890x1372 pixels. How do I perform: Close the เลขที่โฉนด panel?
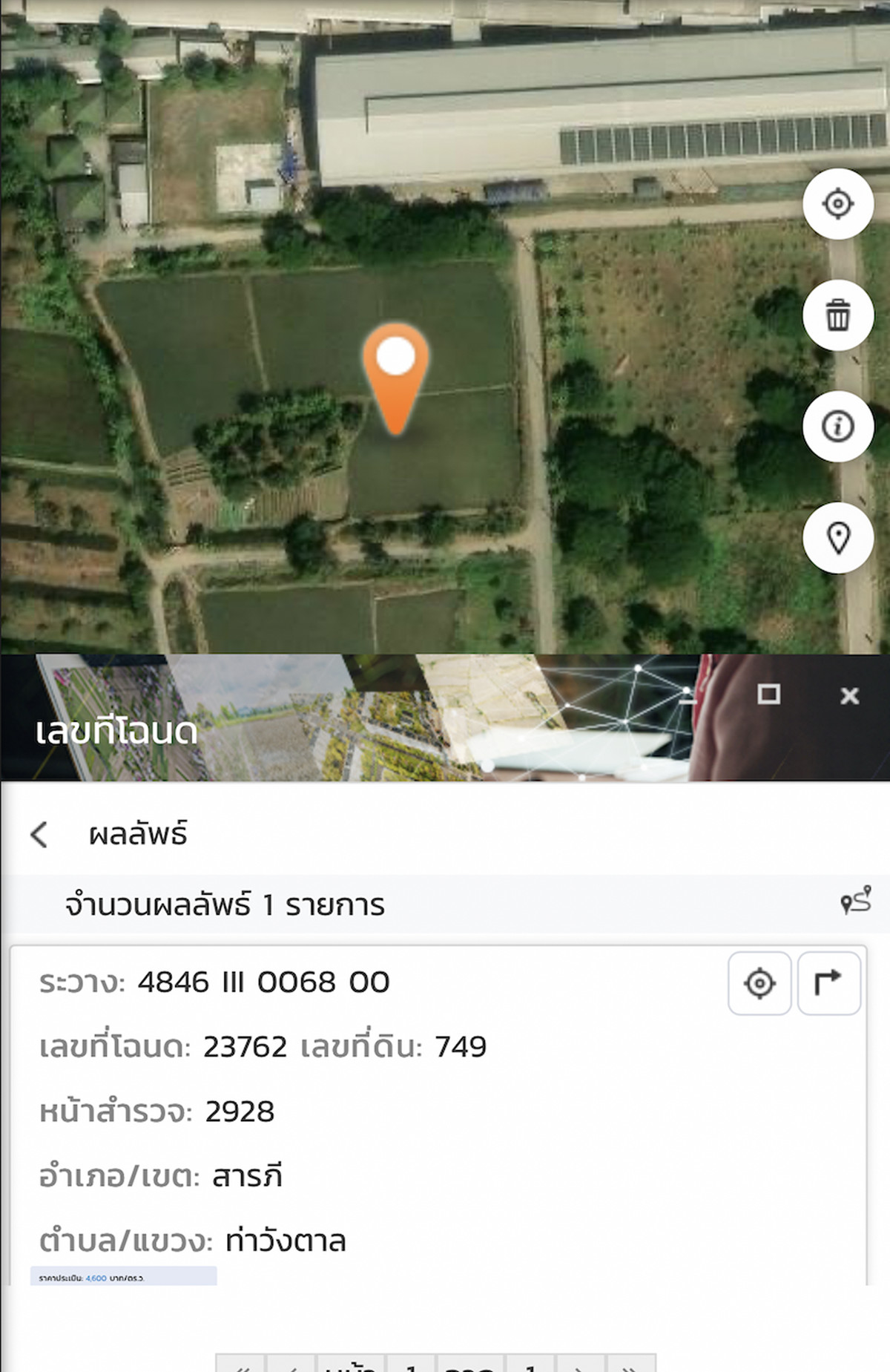tap(849, 695)
